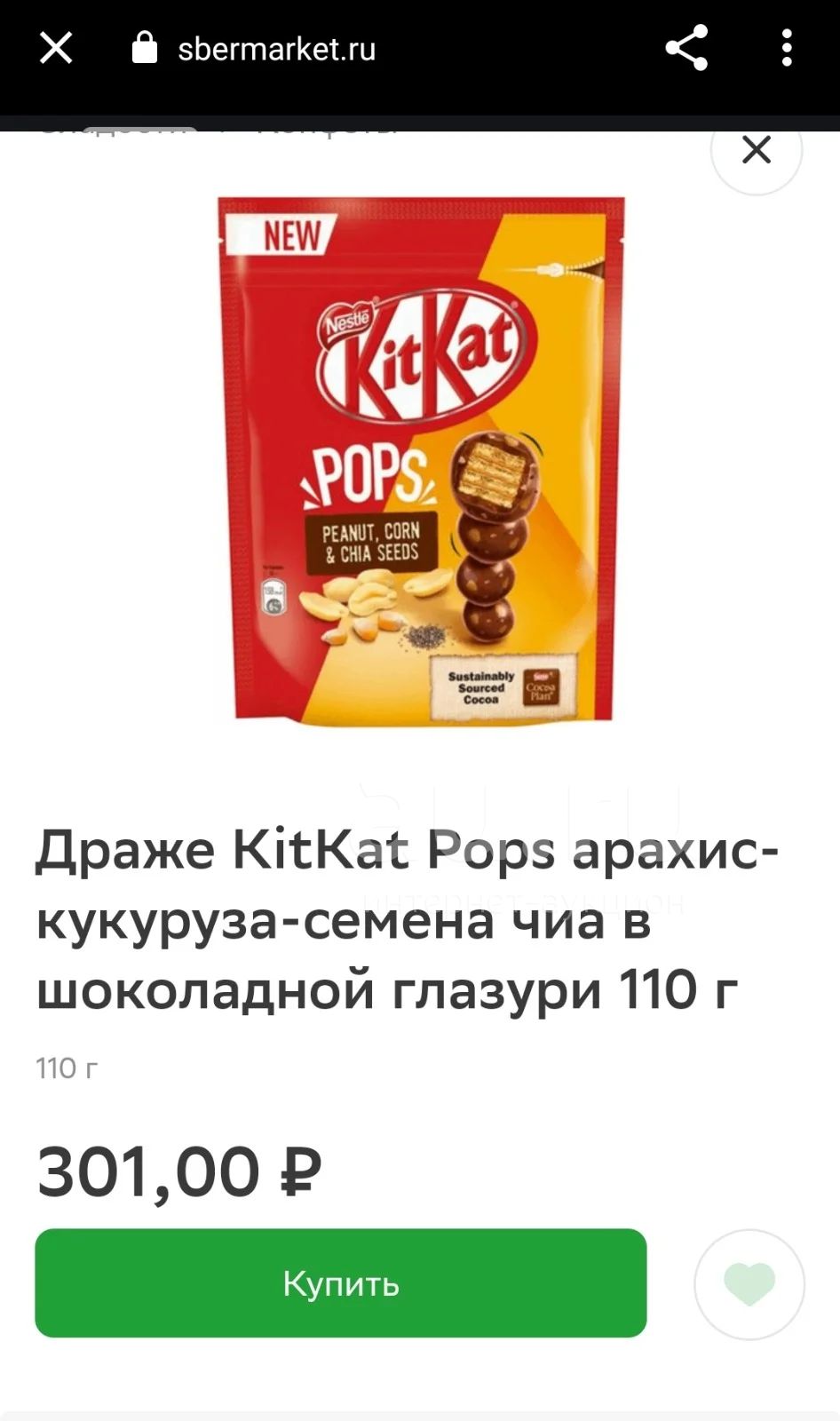Dismiss the product card popup
Viewport: 840px width, 1421px height.
coord(757,149)
